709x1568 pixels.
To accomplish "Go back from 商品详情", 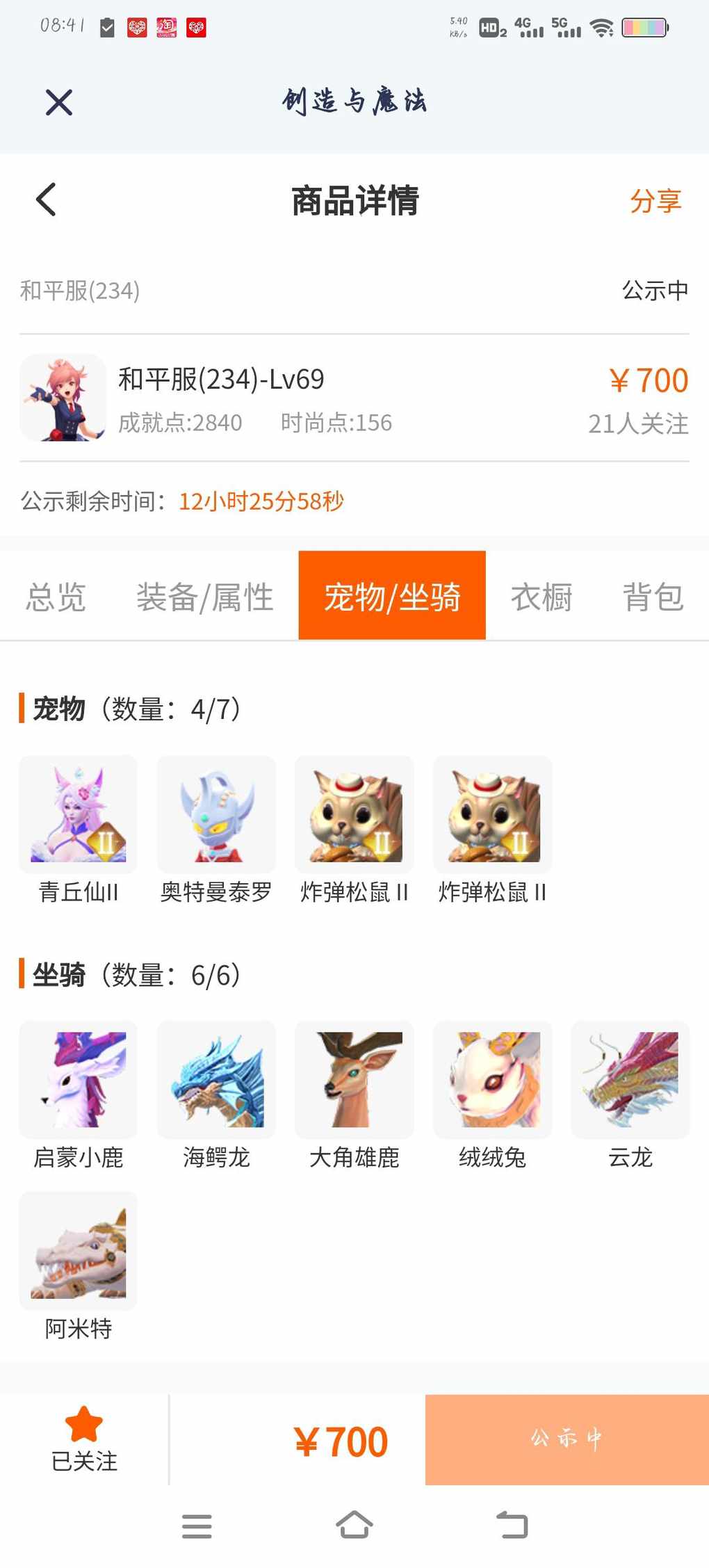I will (47, 200).
